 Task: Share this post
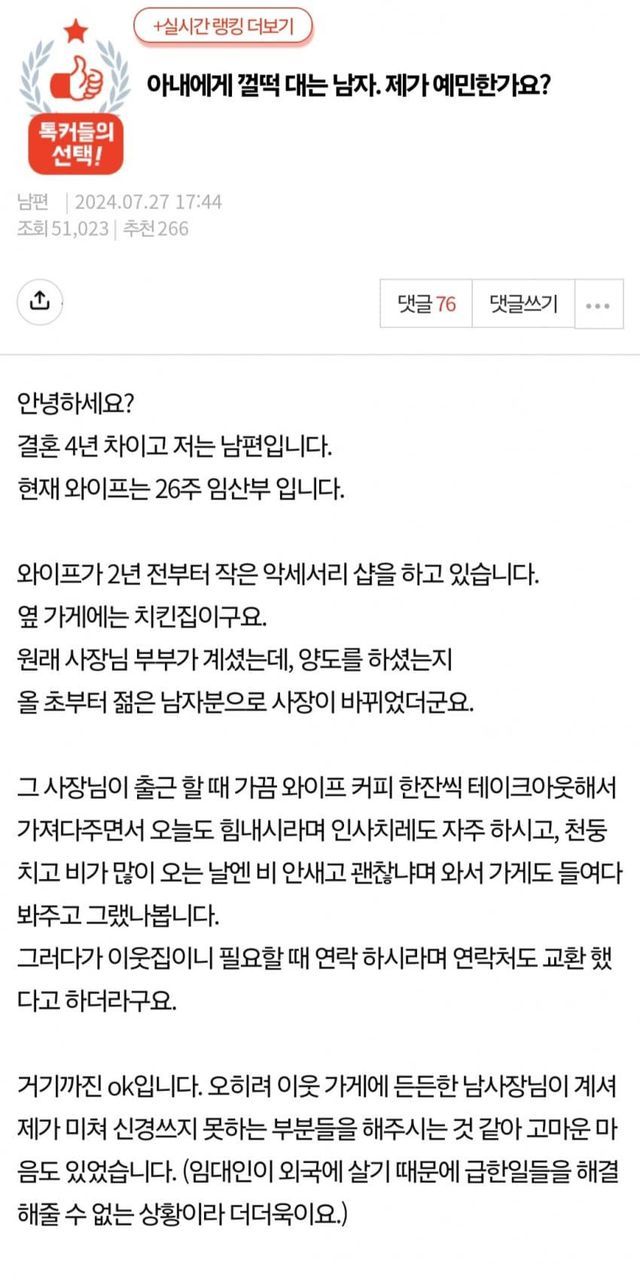point(40,300)
